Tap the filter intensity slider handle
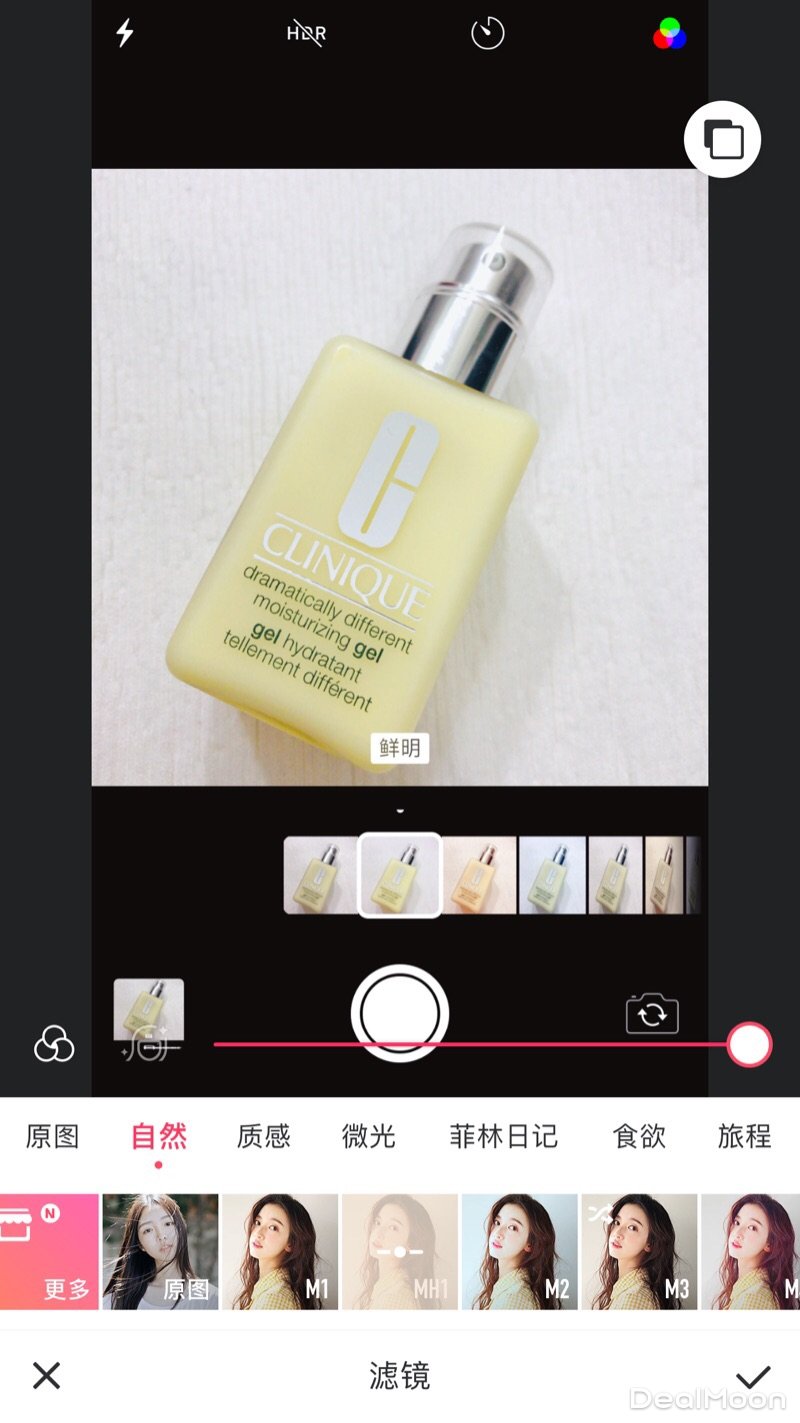 point(749,1045)
